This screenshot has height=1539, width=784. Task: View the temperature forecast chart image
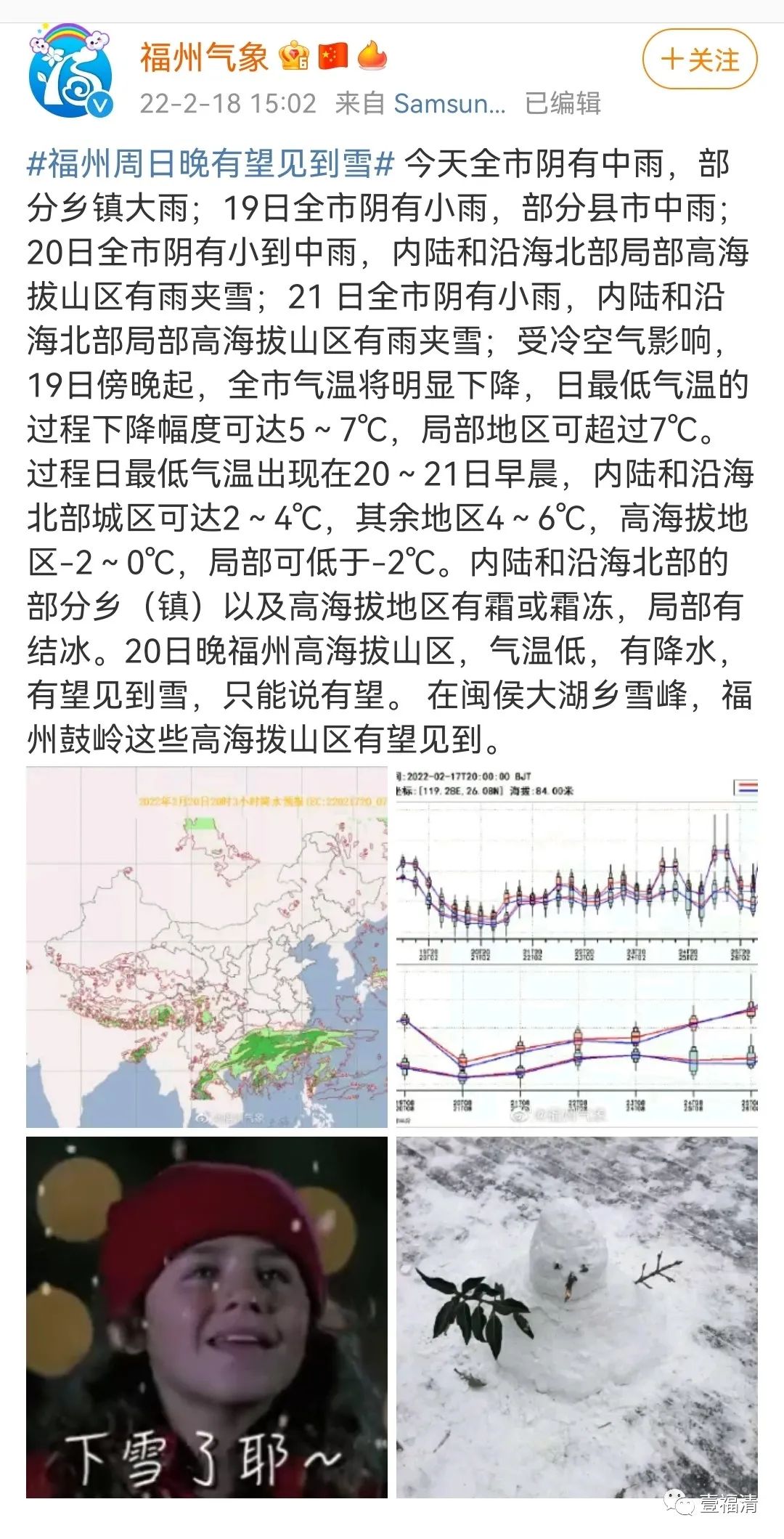577,947
